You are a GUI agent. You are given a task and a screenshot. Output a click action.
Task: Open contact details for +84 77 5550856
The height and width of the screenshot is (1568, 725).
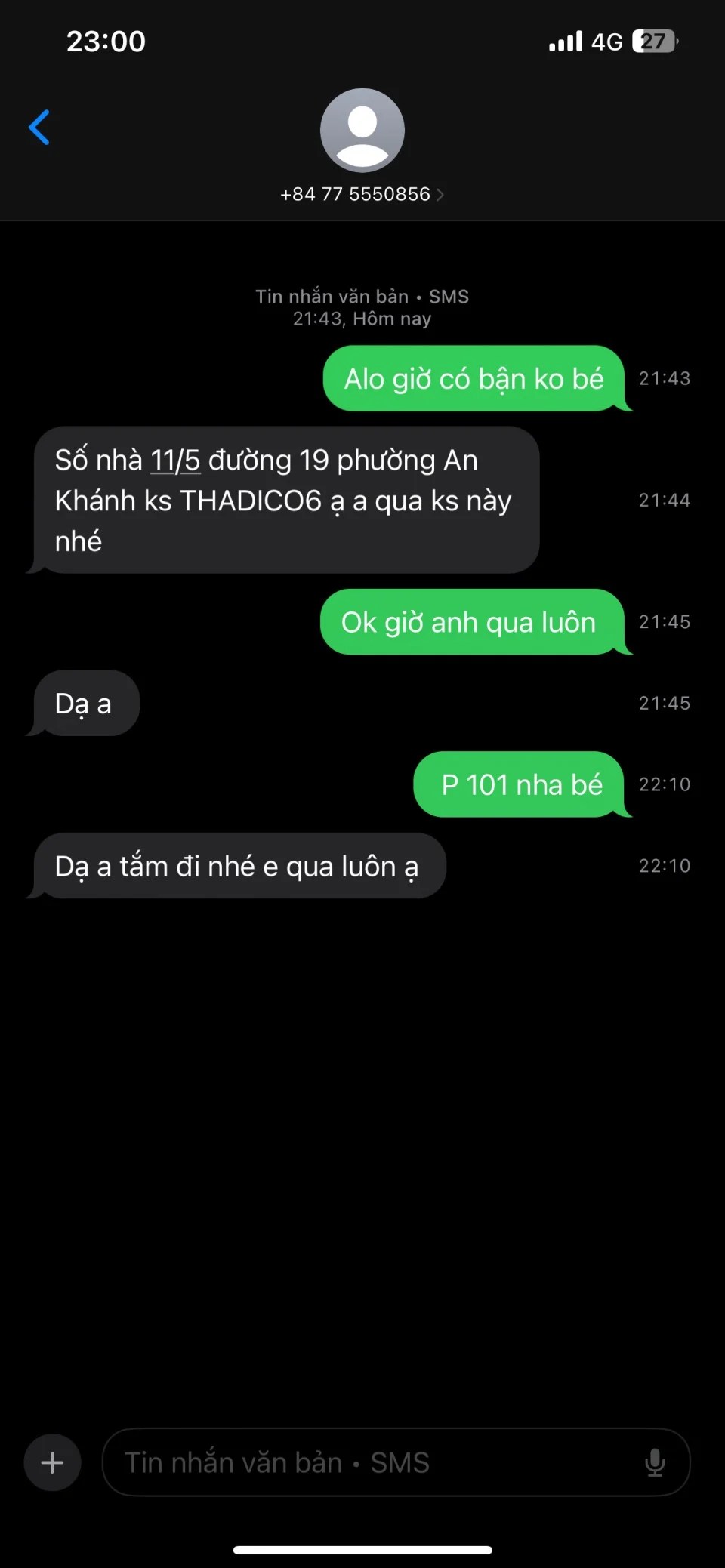[362, 194]
